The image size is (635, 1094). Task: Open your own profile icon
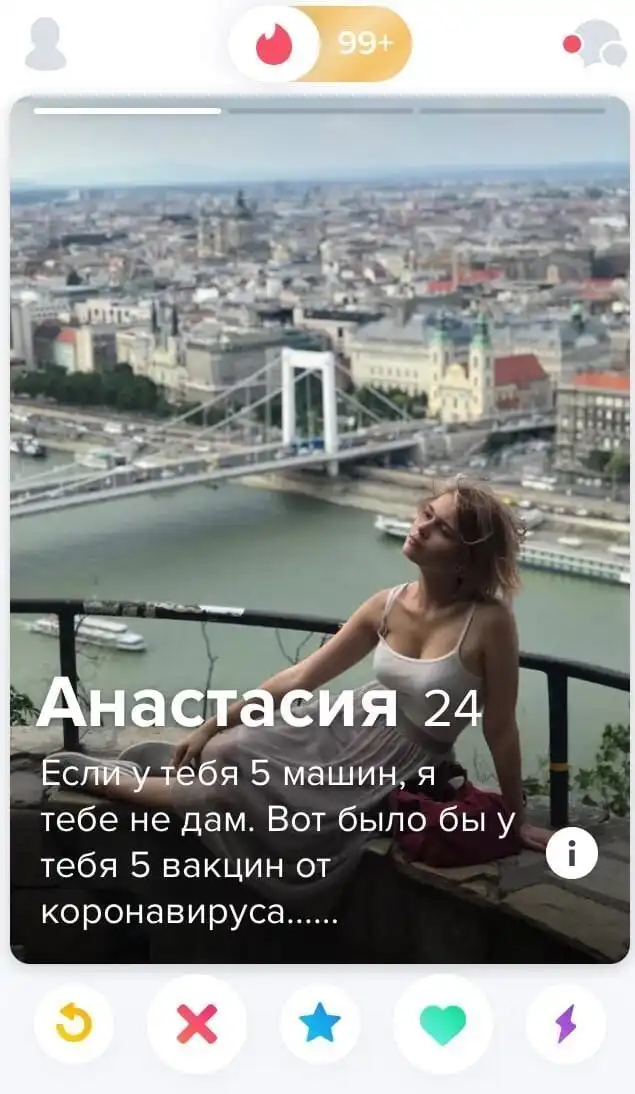tap(45, 44)
